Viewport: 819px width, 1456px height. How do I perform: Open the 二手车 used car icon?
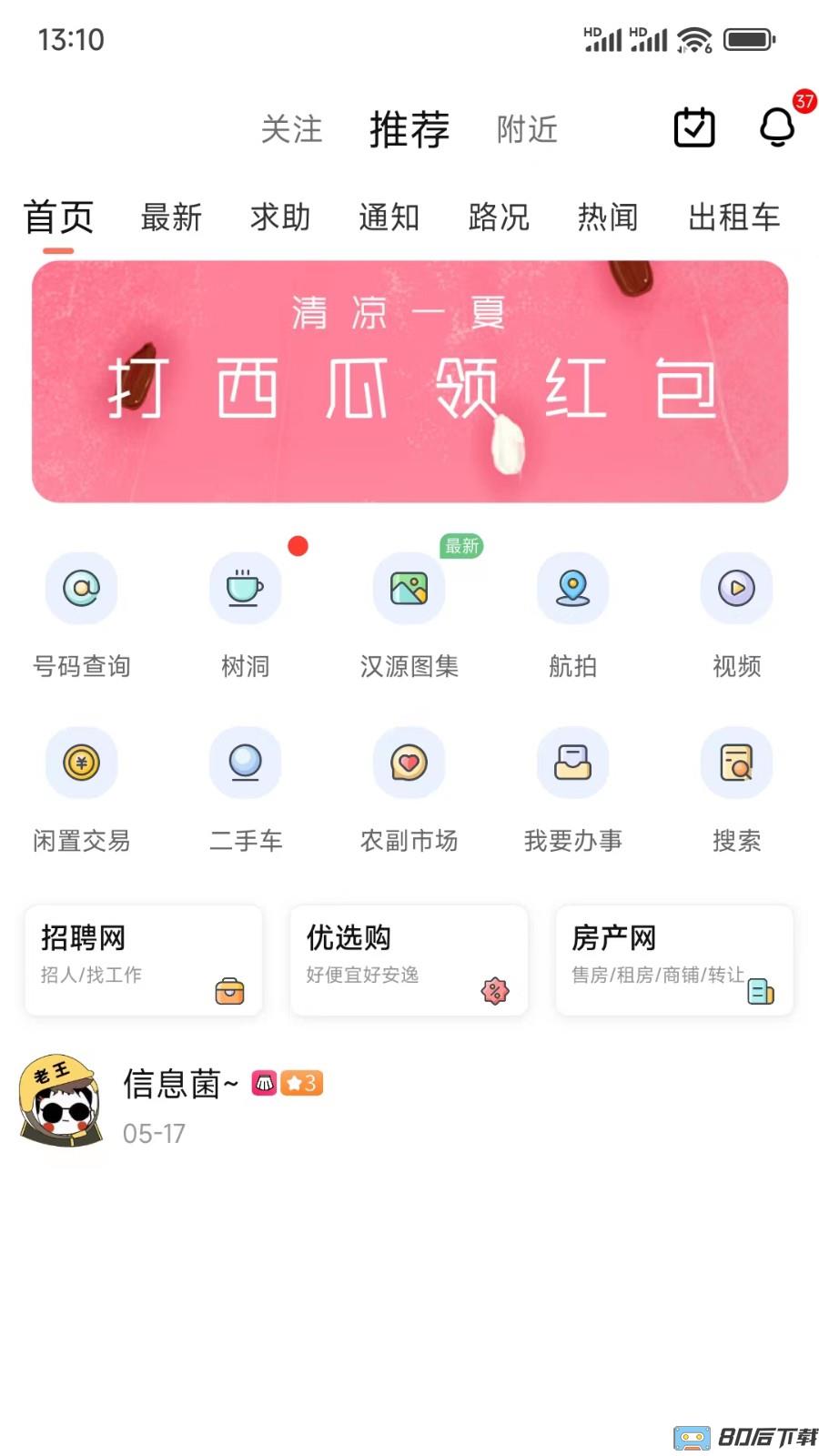pos(245,763)
